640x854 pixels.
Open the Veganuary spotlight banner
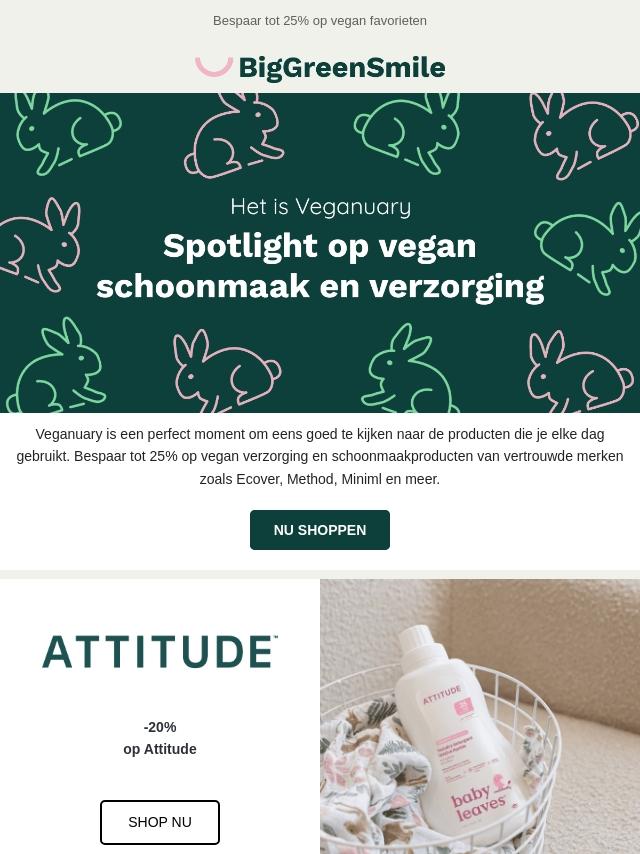click(320, 252)
